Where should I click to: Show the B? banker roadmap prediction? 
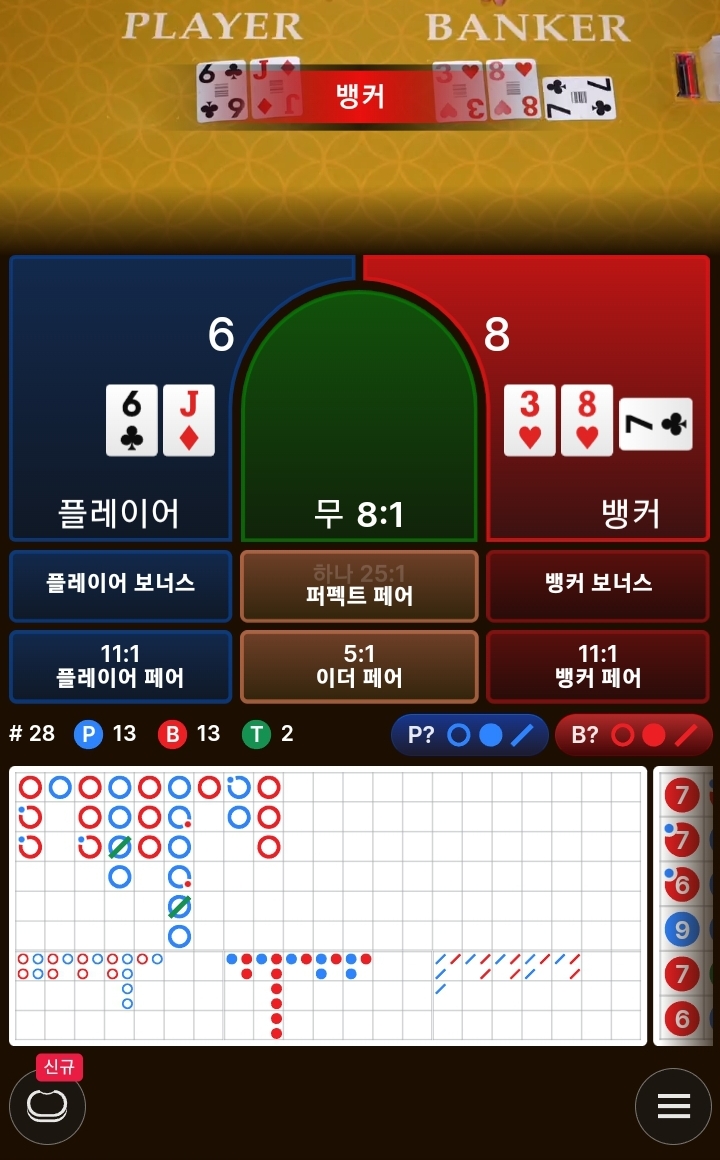click(633, 735)
